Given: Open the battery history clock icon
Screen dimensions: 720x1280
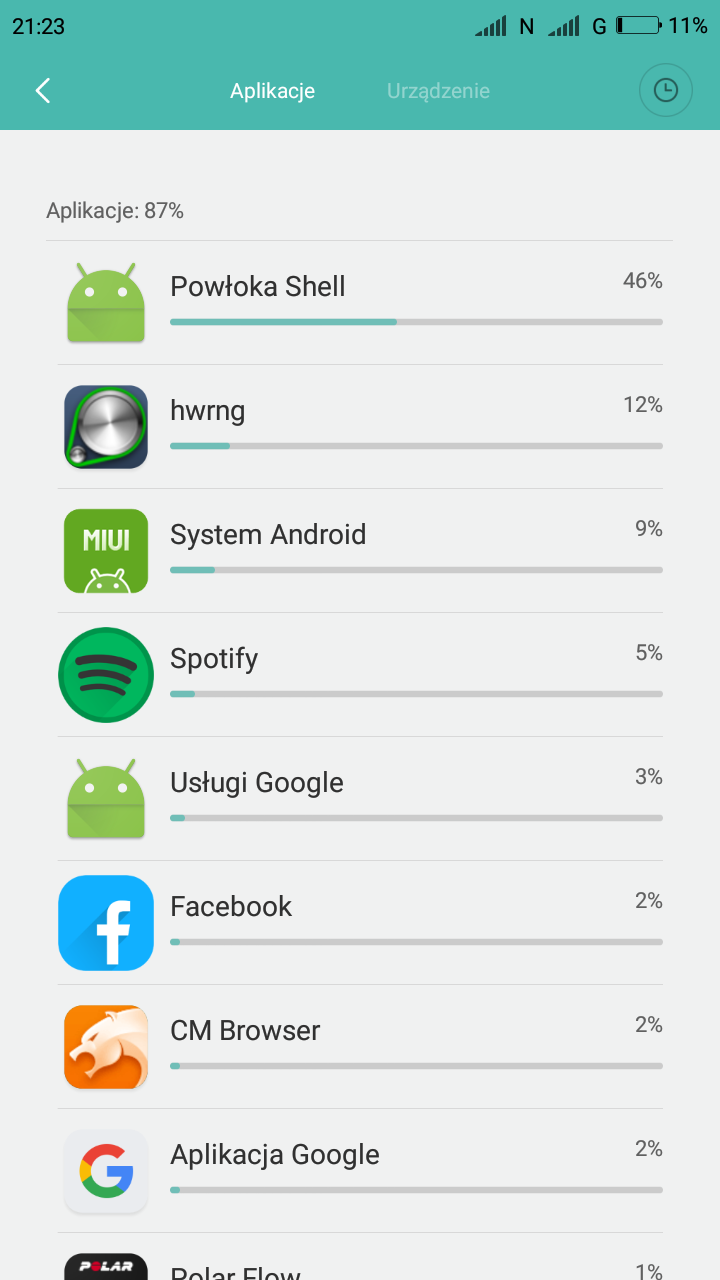Looking at the screenshot, I should pos(665,91).
